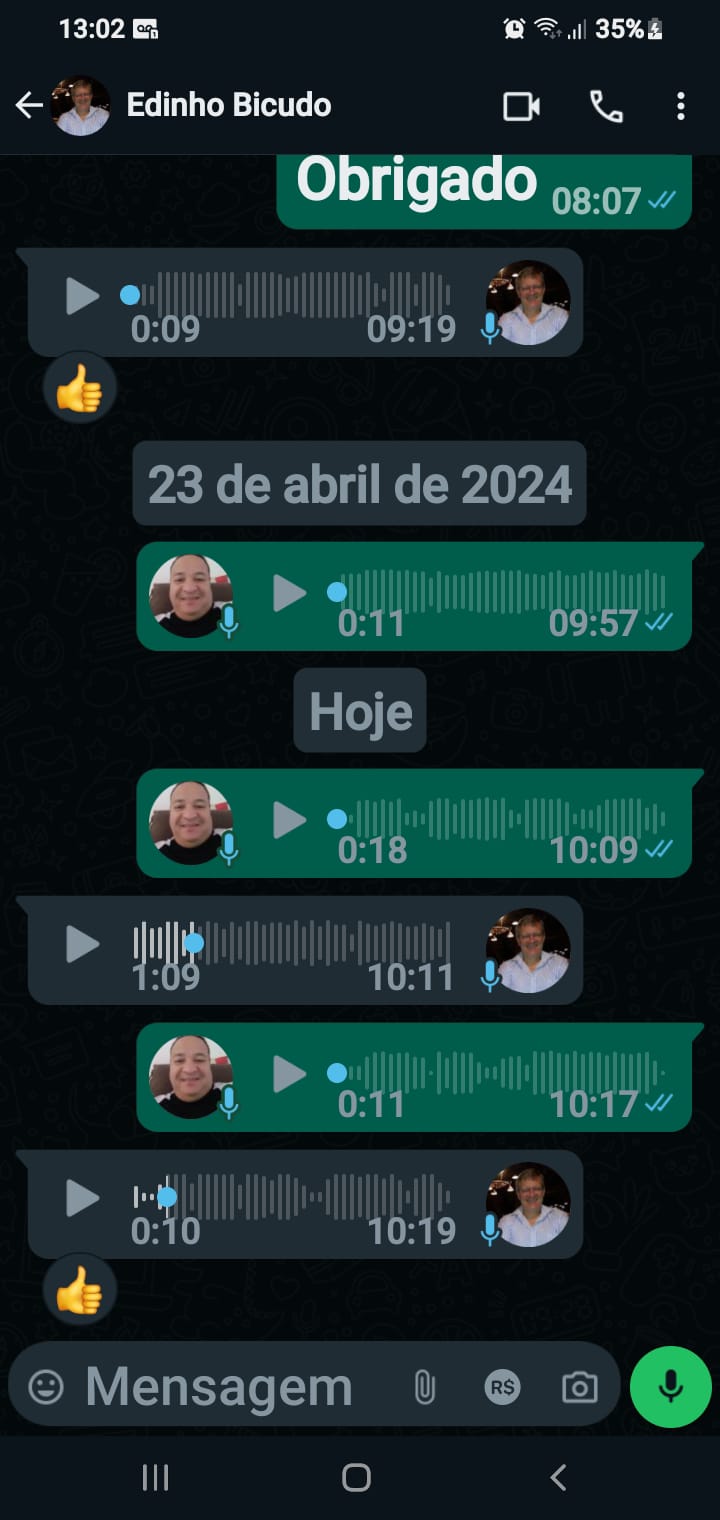Tap the green microphone record button
The image size is (720, 1520).
[x=670, y=1387]
